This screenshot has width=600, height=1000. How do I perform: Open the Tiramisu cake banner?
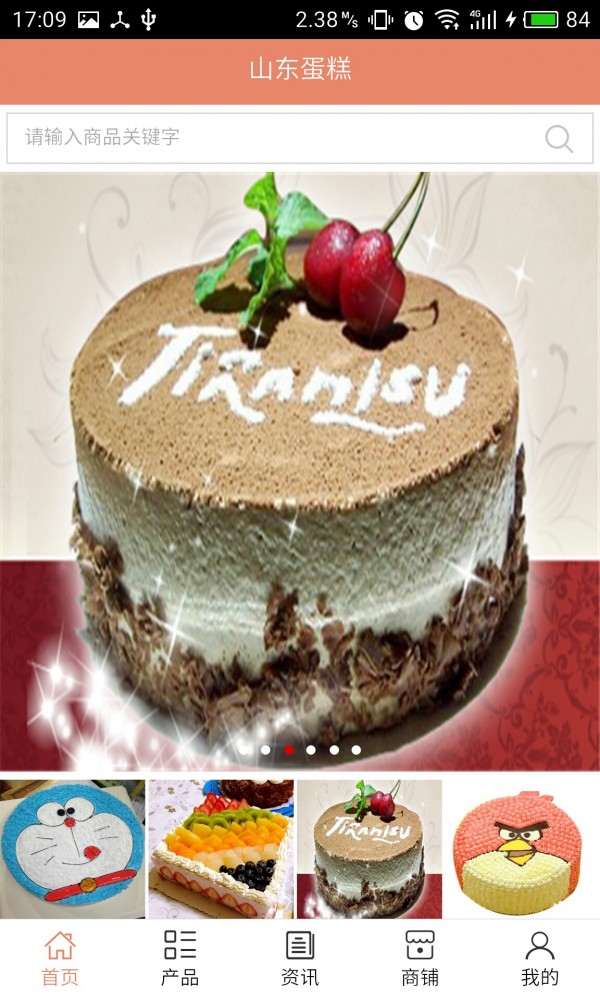[x=300, y=470]
